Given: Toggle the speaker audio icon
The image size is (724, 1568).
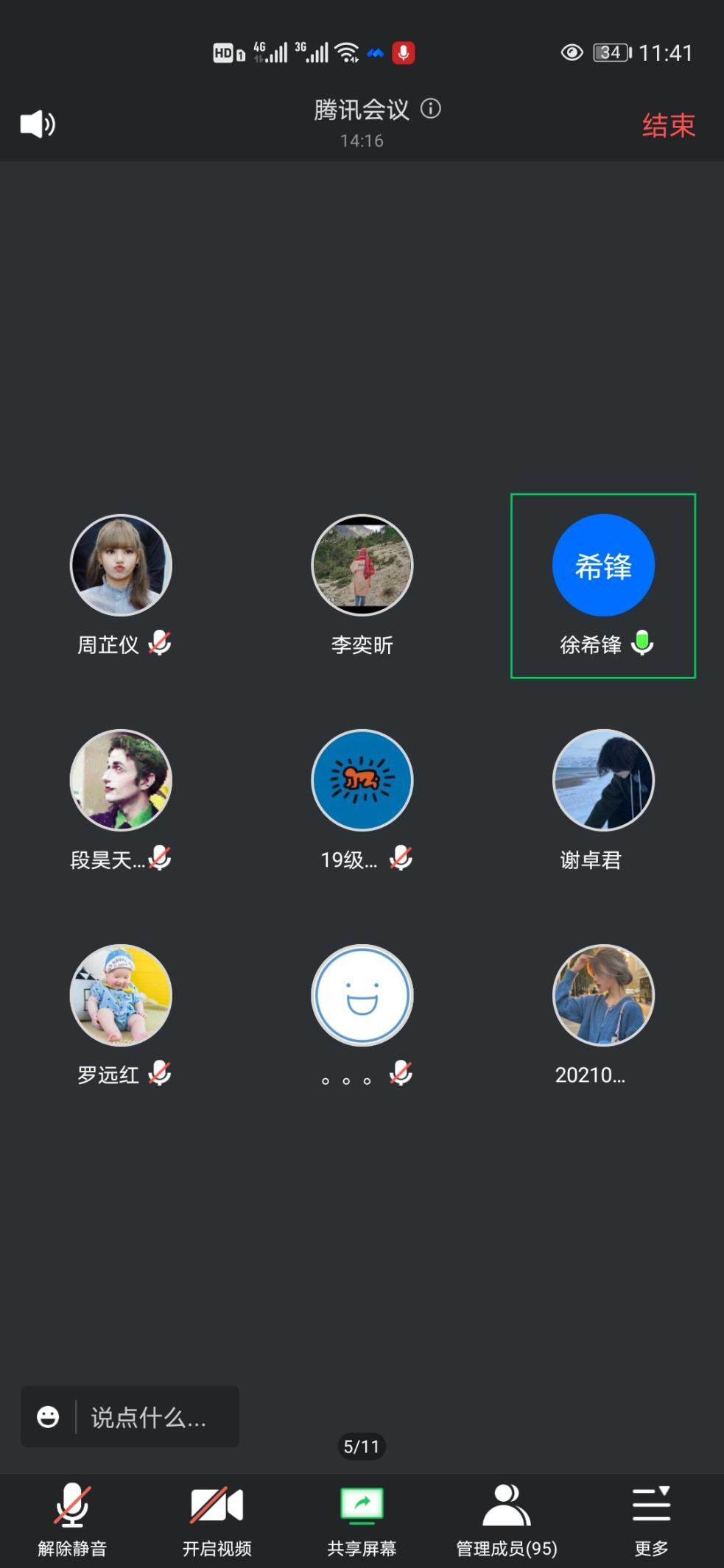Looking at the screenshot, I should [x=37, y=124].
